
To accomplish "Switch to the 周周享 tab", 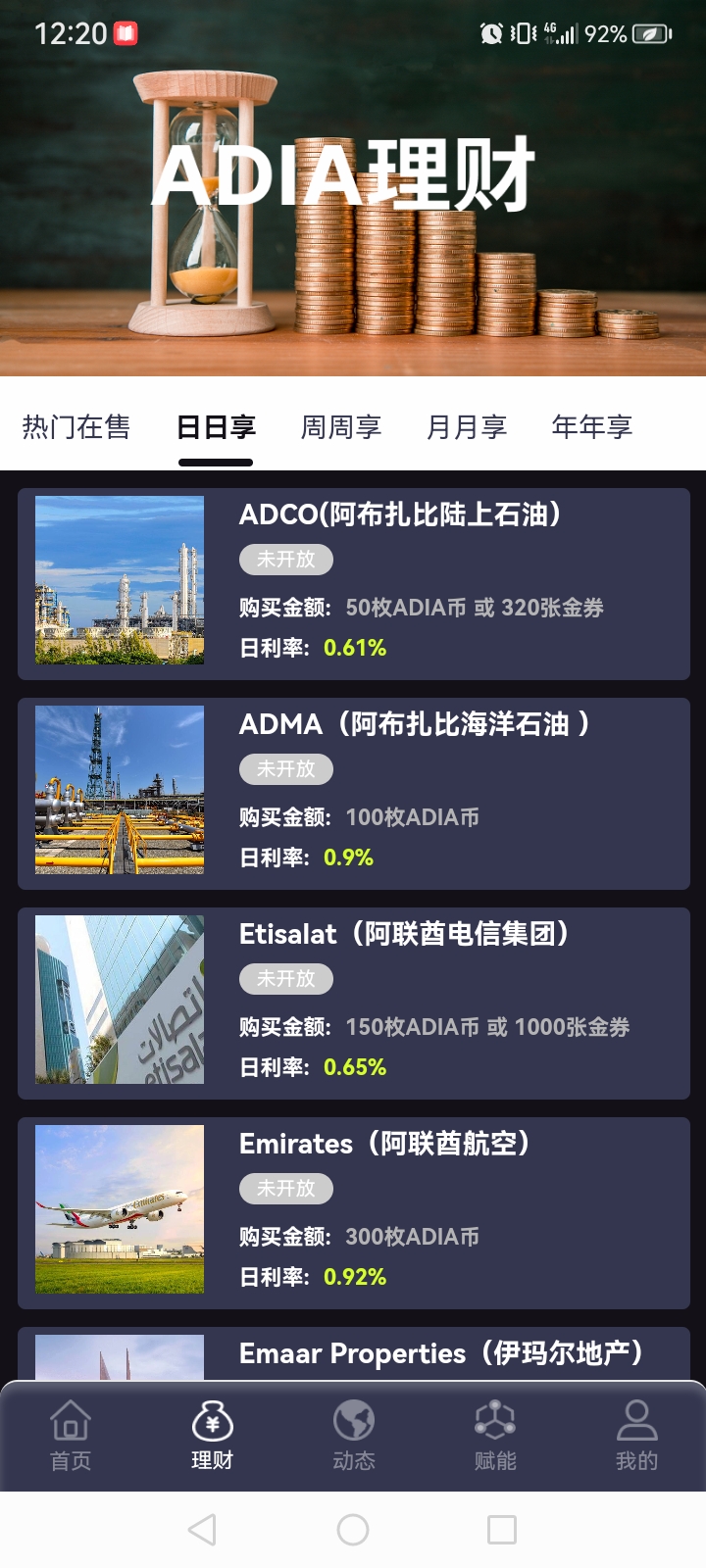I will coord(341,427).
